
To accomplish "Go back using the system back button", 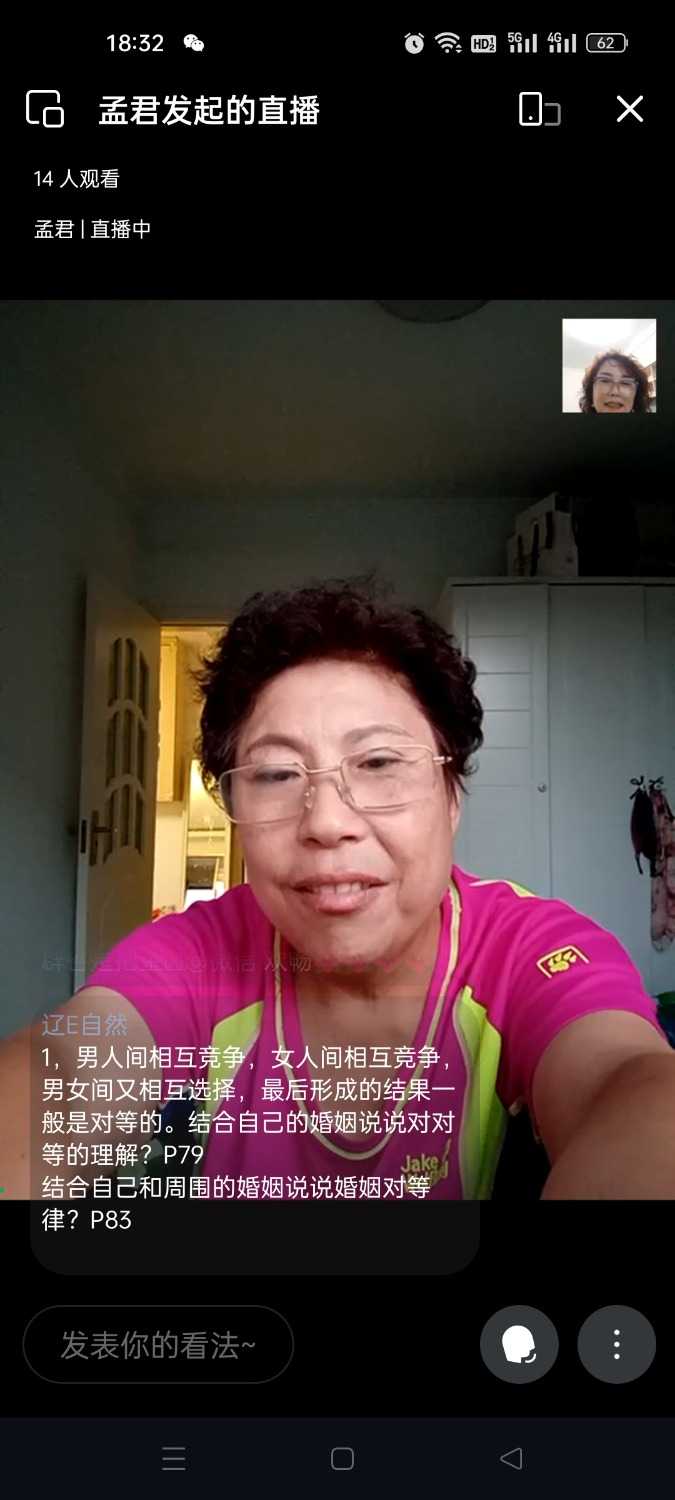I will point(511,1459).
